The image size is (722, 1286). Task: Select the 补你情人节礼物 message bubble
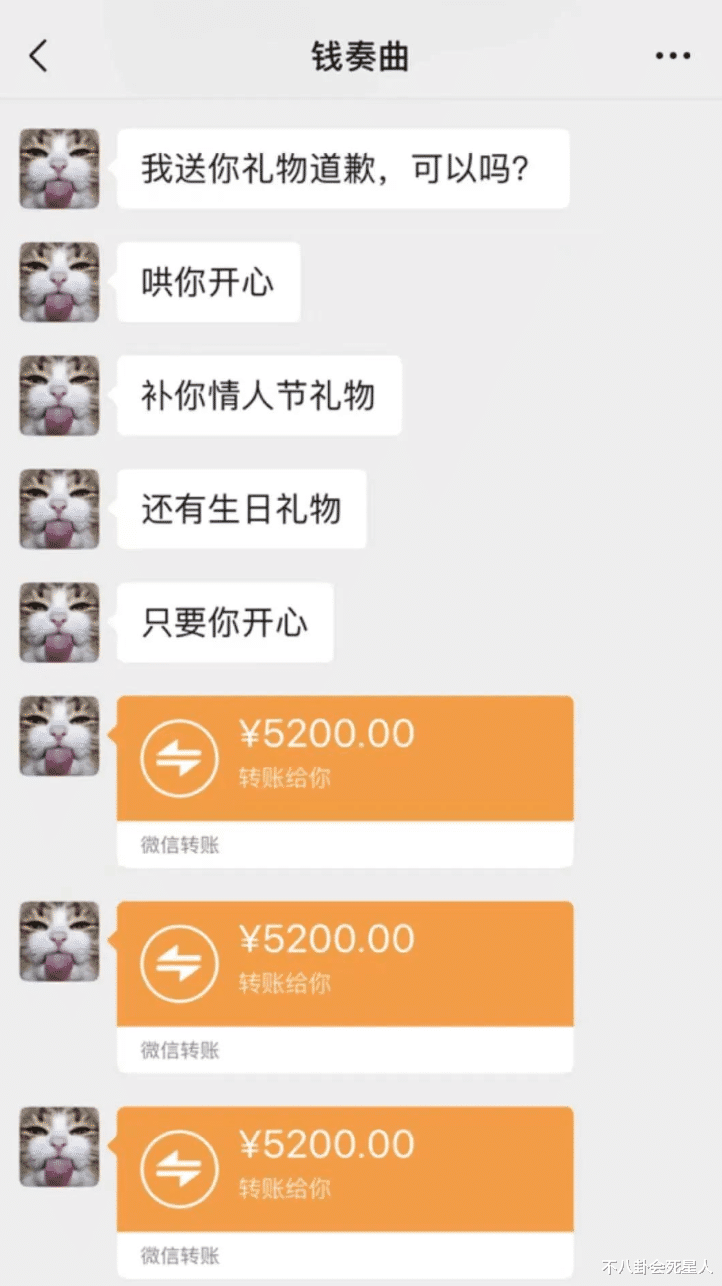pyautogui.click(x=258, y=395)
